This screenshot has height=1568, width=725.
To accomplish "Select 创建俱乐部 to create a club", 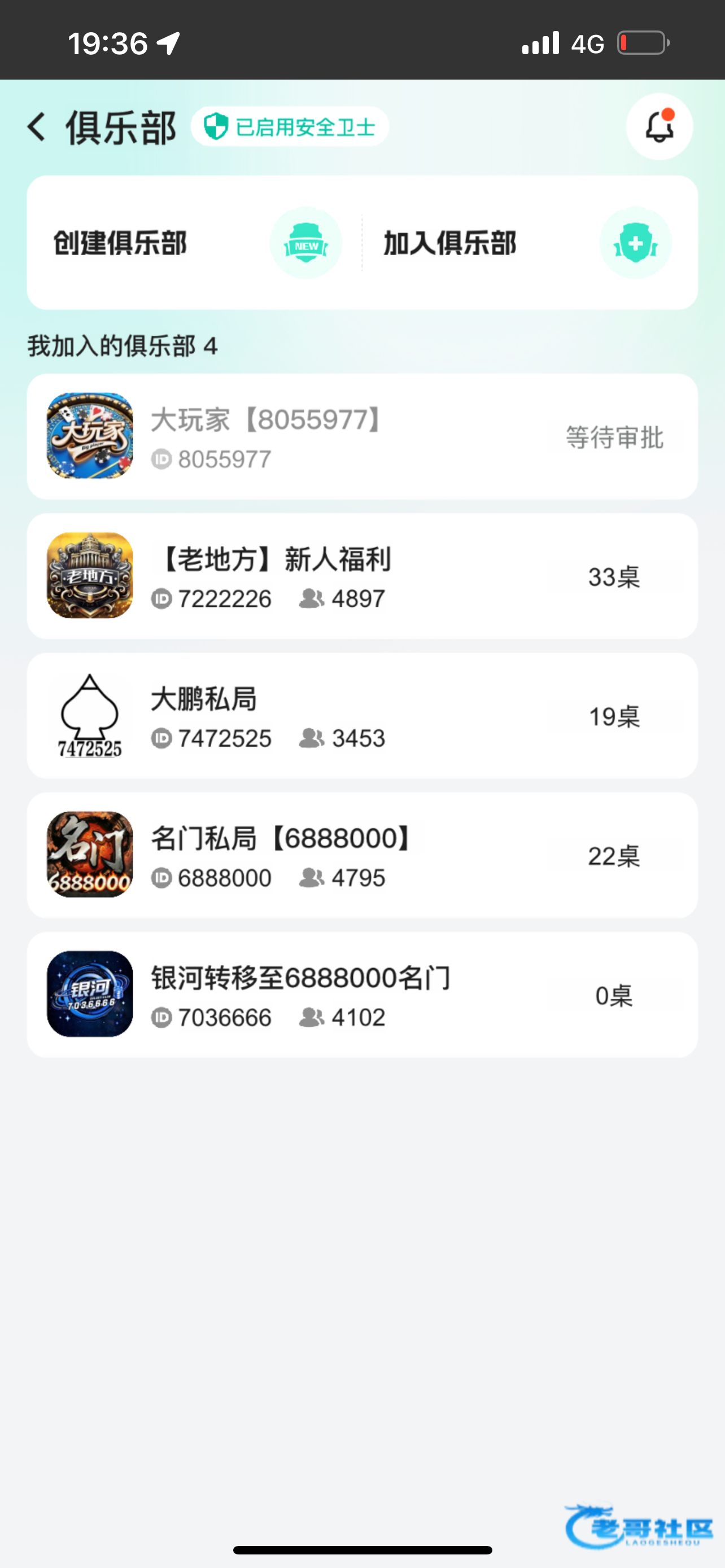I will 195,243.
